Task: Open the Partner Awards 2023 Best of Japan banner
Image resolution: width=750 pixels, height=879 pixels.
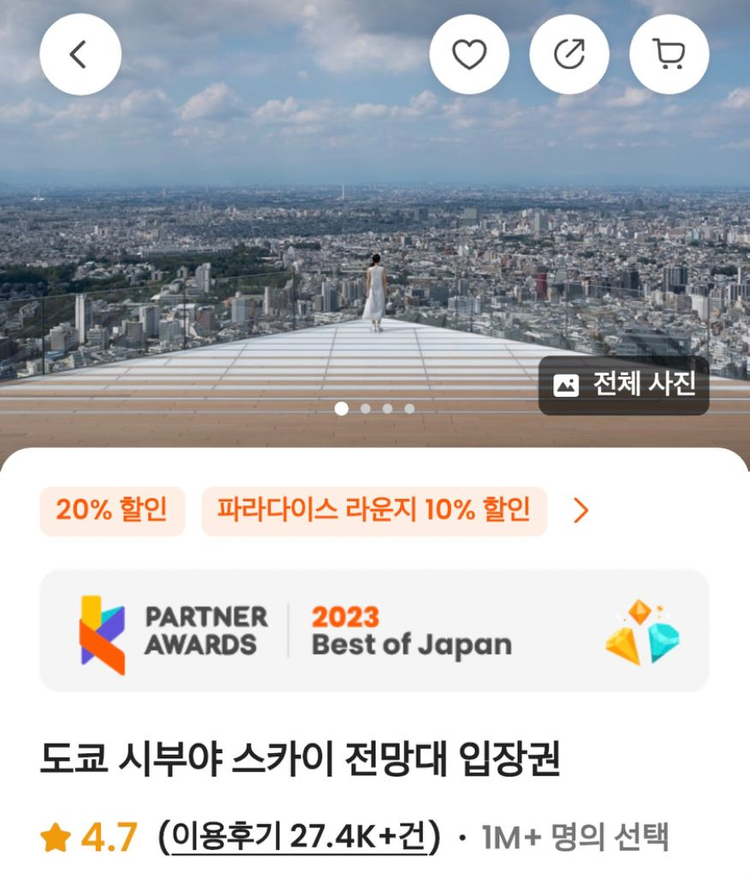Action: [374, 631]
